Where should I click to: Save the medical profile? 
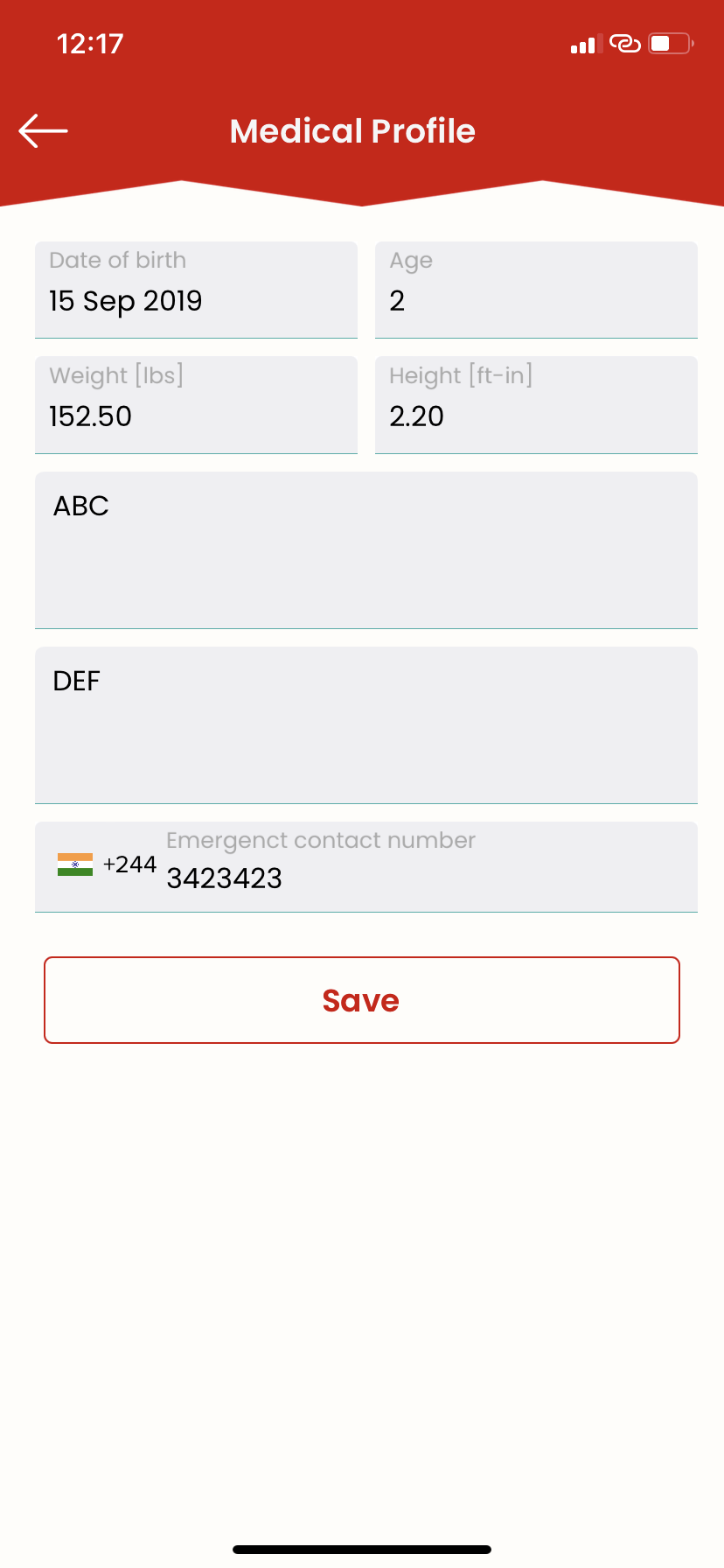click(x=362, y=1000)
